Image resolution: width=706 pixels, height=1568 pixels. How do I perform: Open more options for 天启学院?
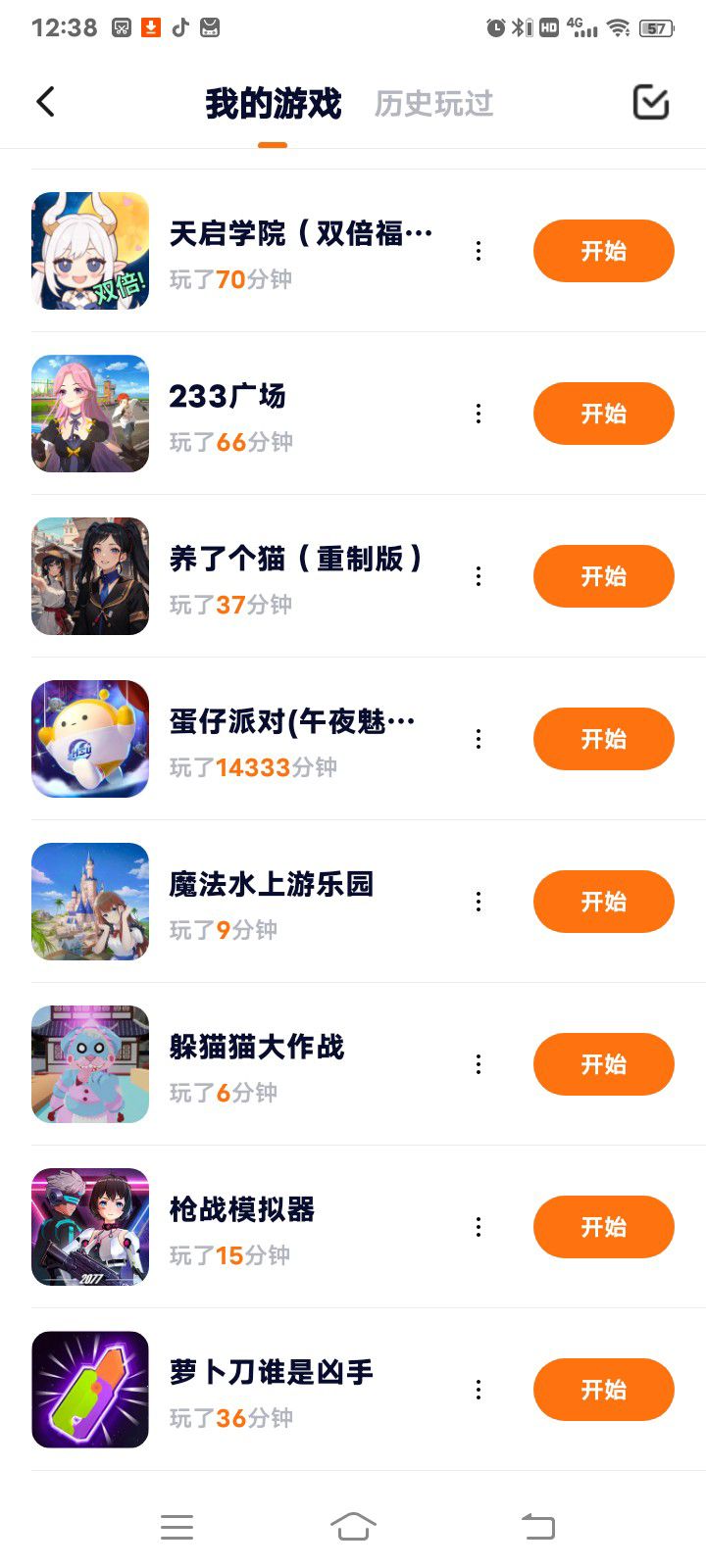[479, 251]
